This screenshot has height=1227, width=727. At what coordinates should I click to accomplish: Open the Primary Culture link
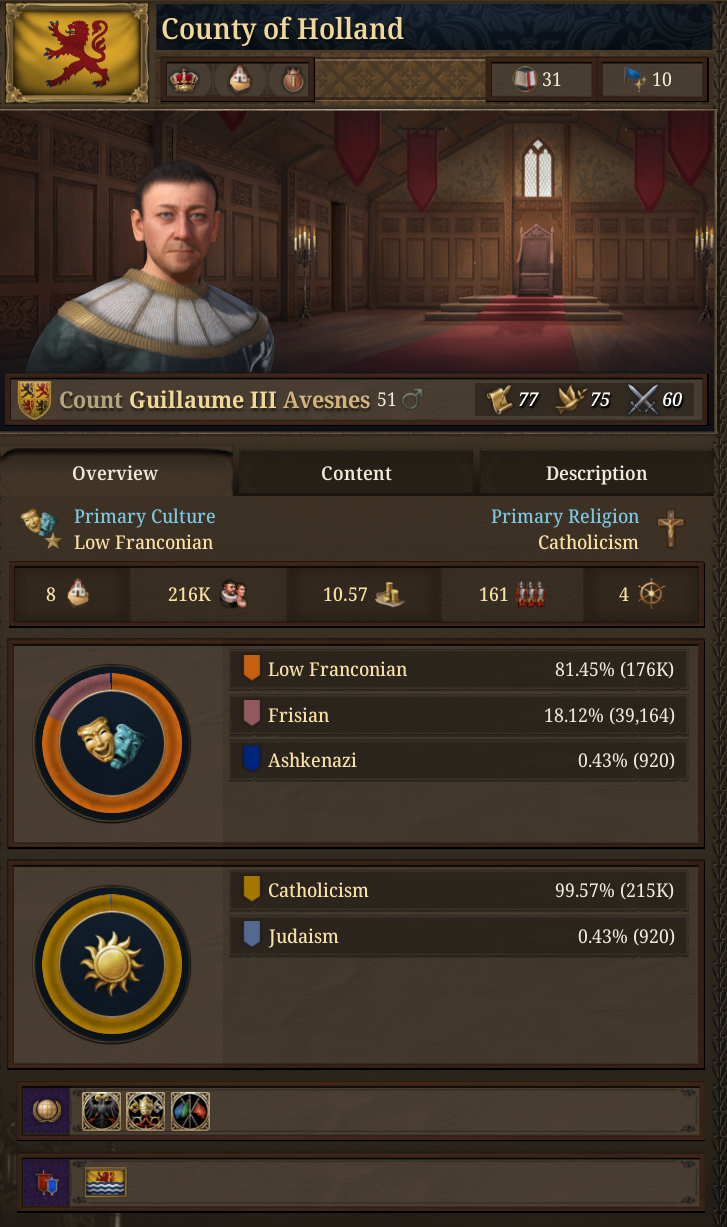(144, 516)
